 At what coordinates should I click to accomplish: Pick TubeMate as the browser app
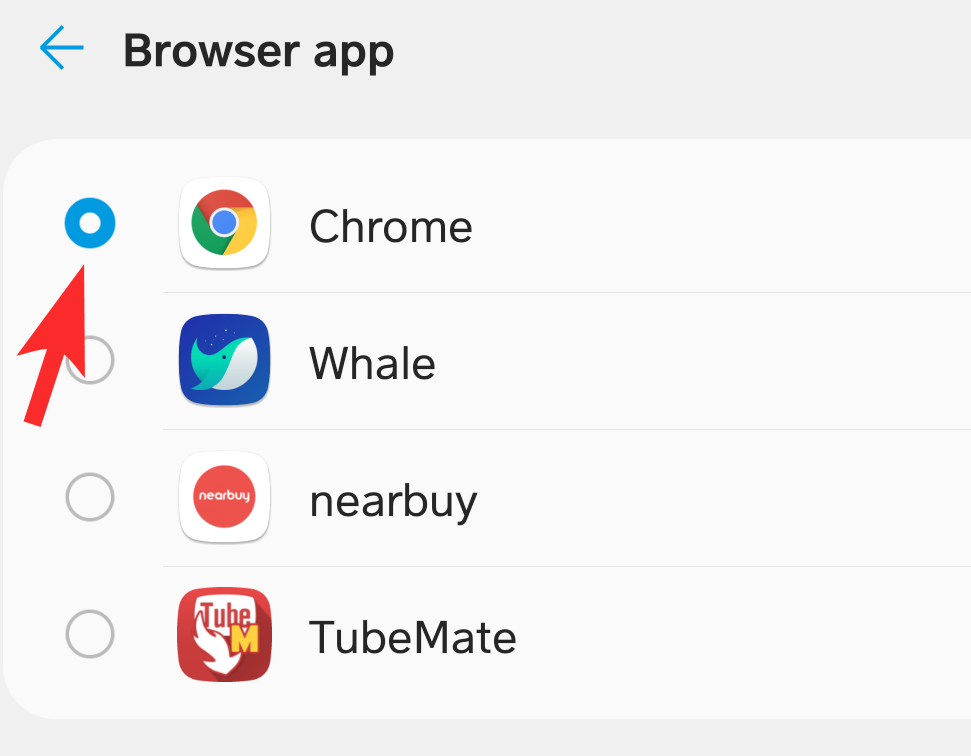click(x=89, y=634)
